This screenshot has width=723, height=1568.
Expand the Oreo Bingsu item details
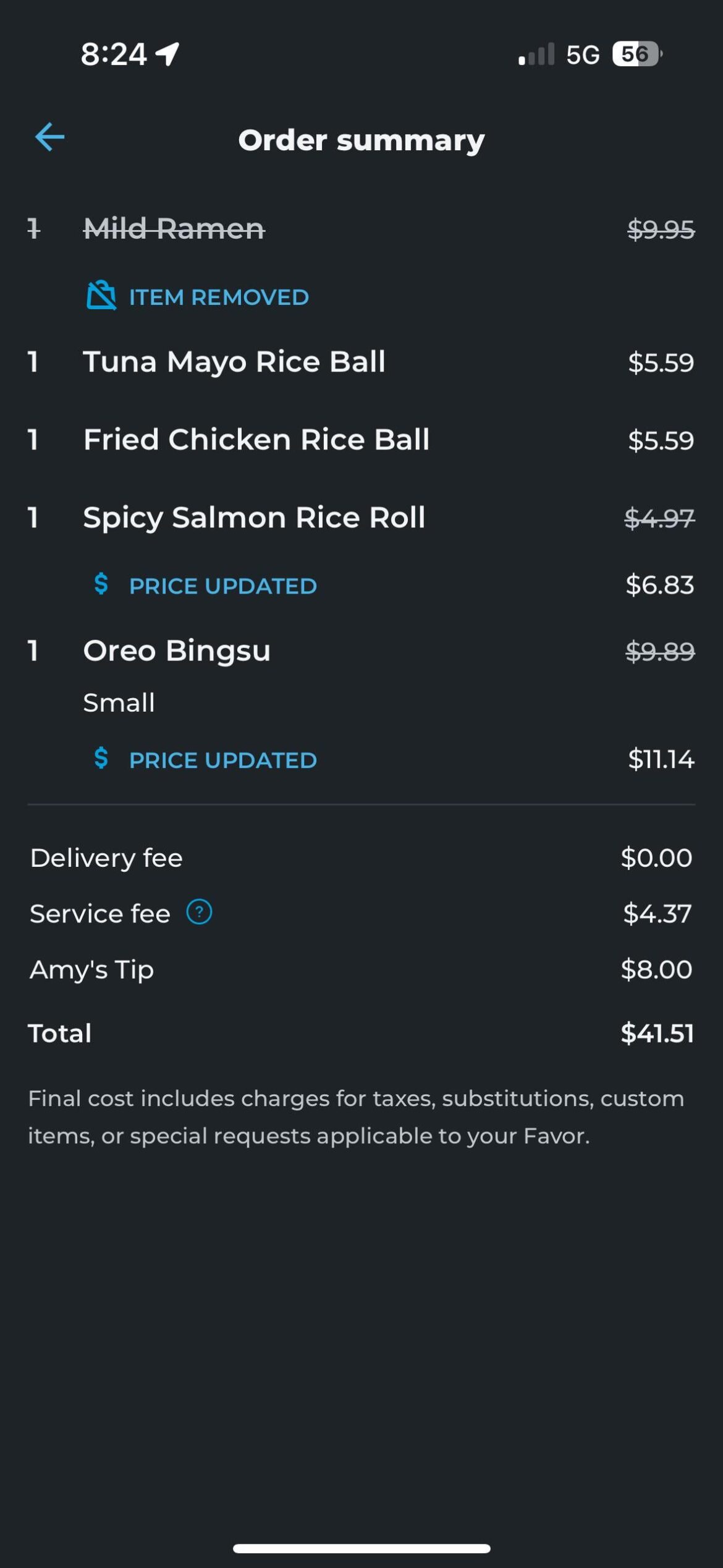177,650
